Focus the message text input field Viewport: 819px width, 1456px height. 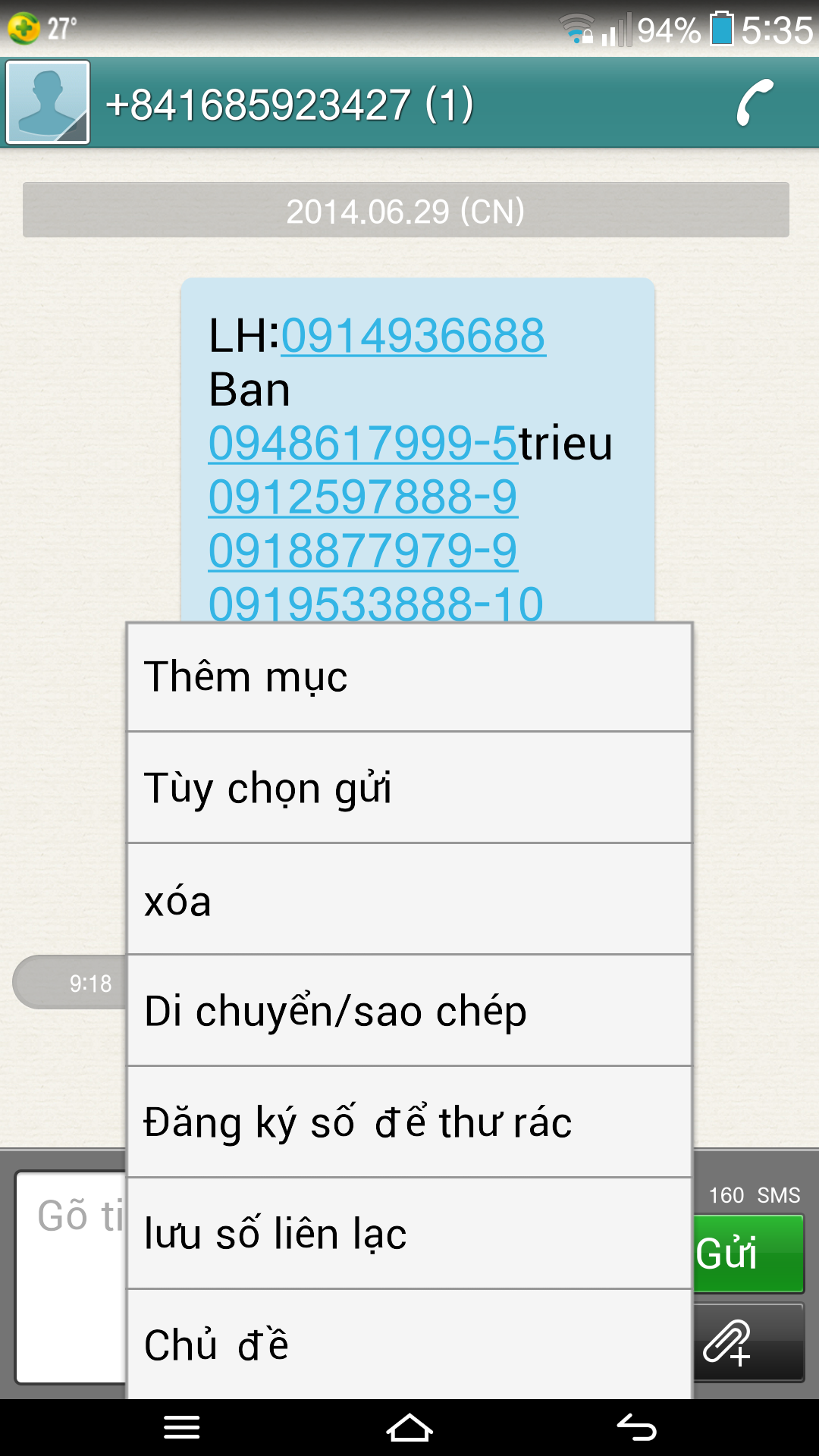pos(72,1278)
